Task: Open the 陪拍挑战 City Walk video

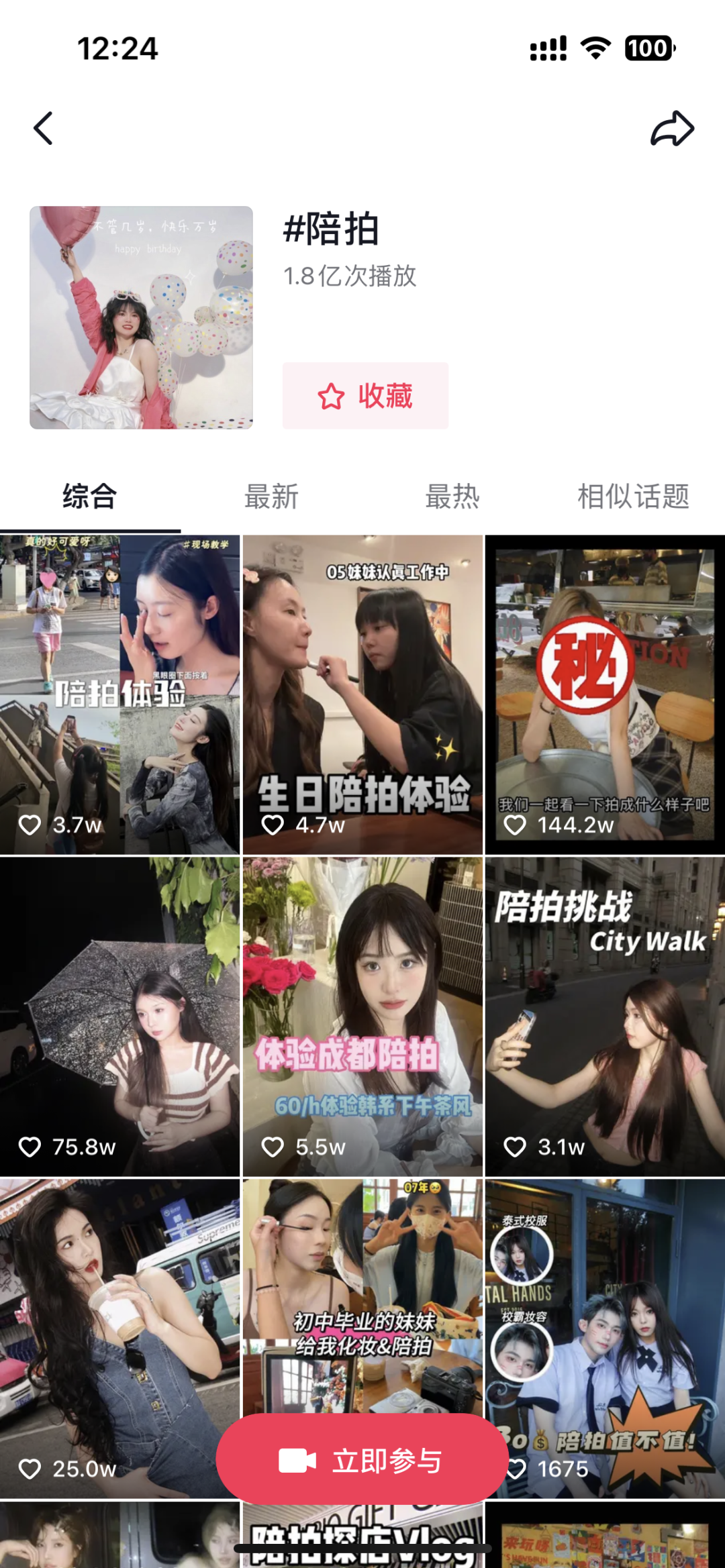Action: [605, 1016]
